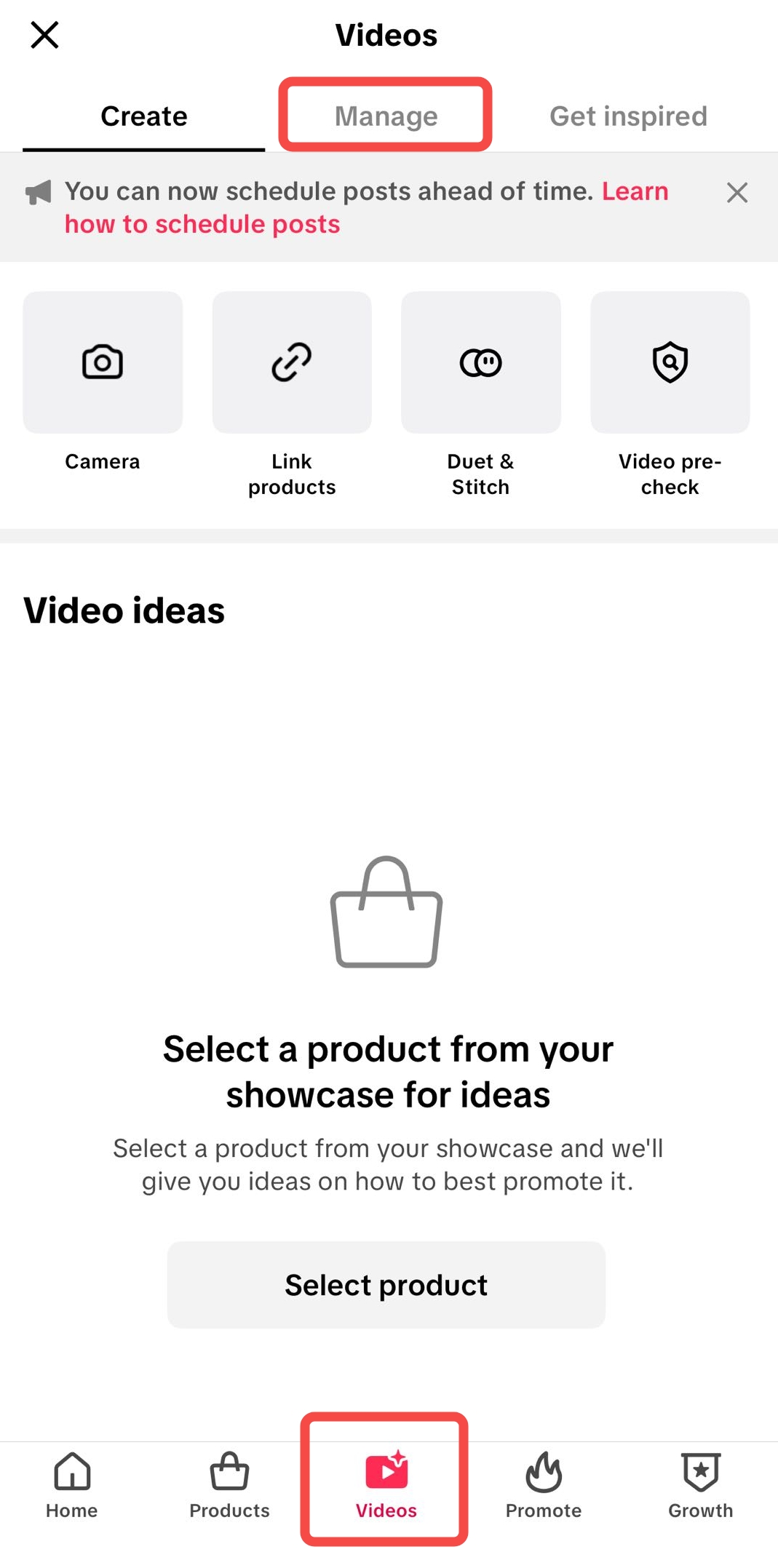Open the Duet & Stitch feature
Image resolution: width=778 pixels, height=1568 pixels.
480,362
